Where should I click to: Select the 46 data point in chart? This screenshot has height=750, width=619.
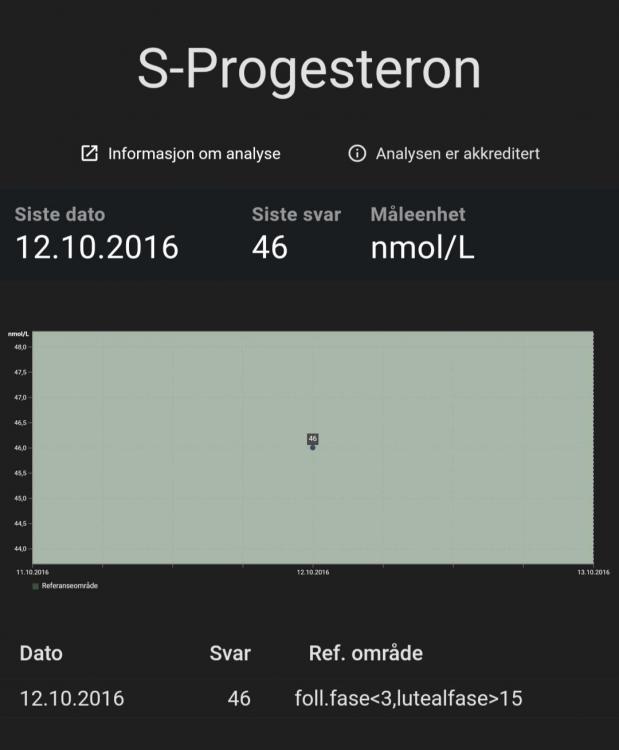click(x=313, y=447)
